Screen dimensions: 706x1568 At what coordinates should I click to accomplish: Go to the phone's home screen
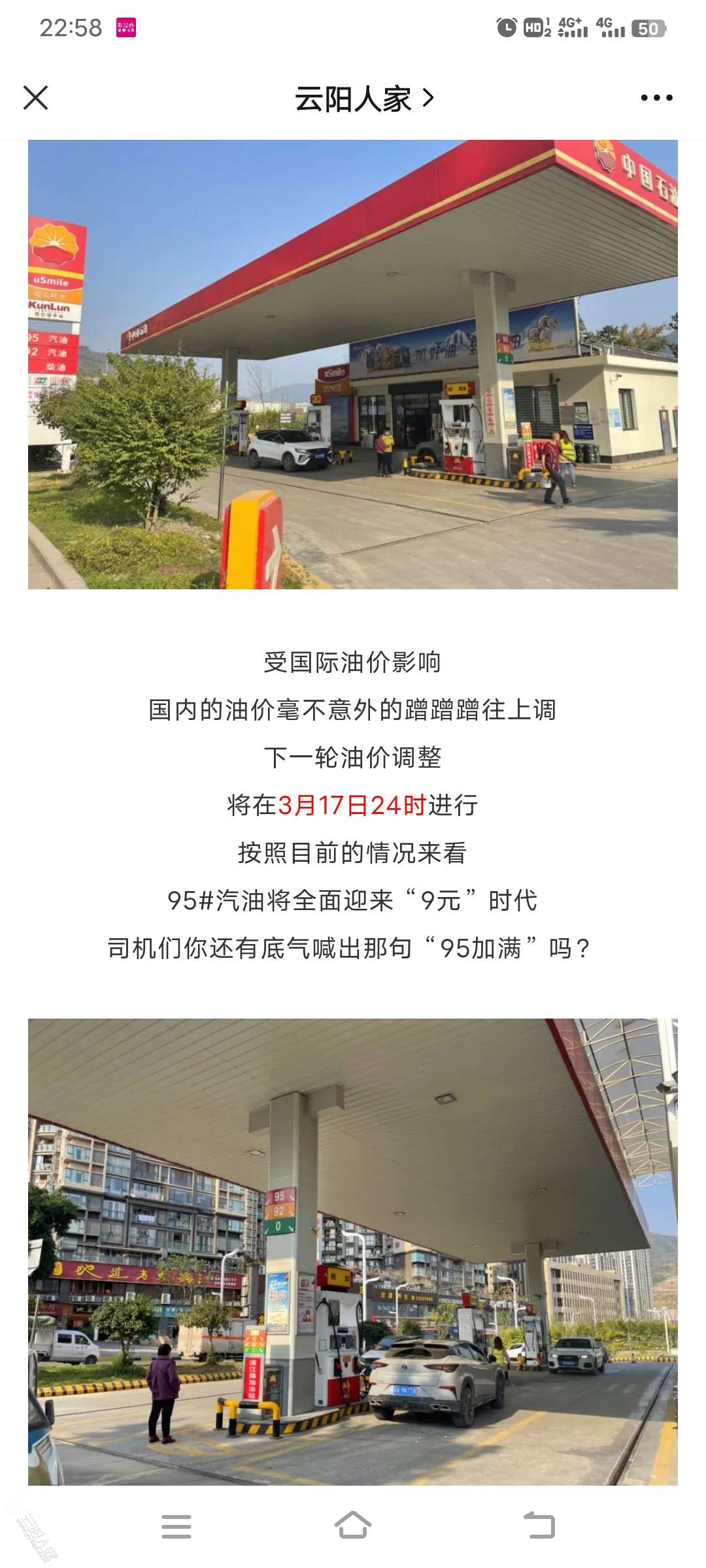click(x=353, y=1526)
